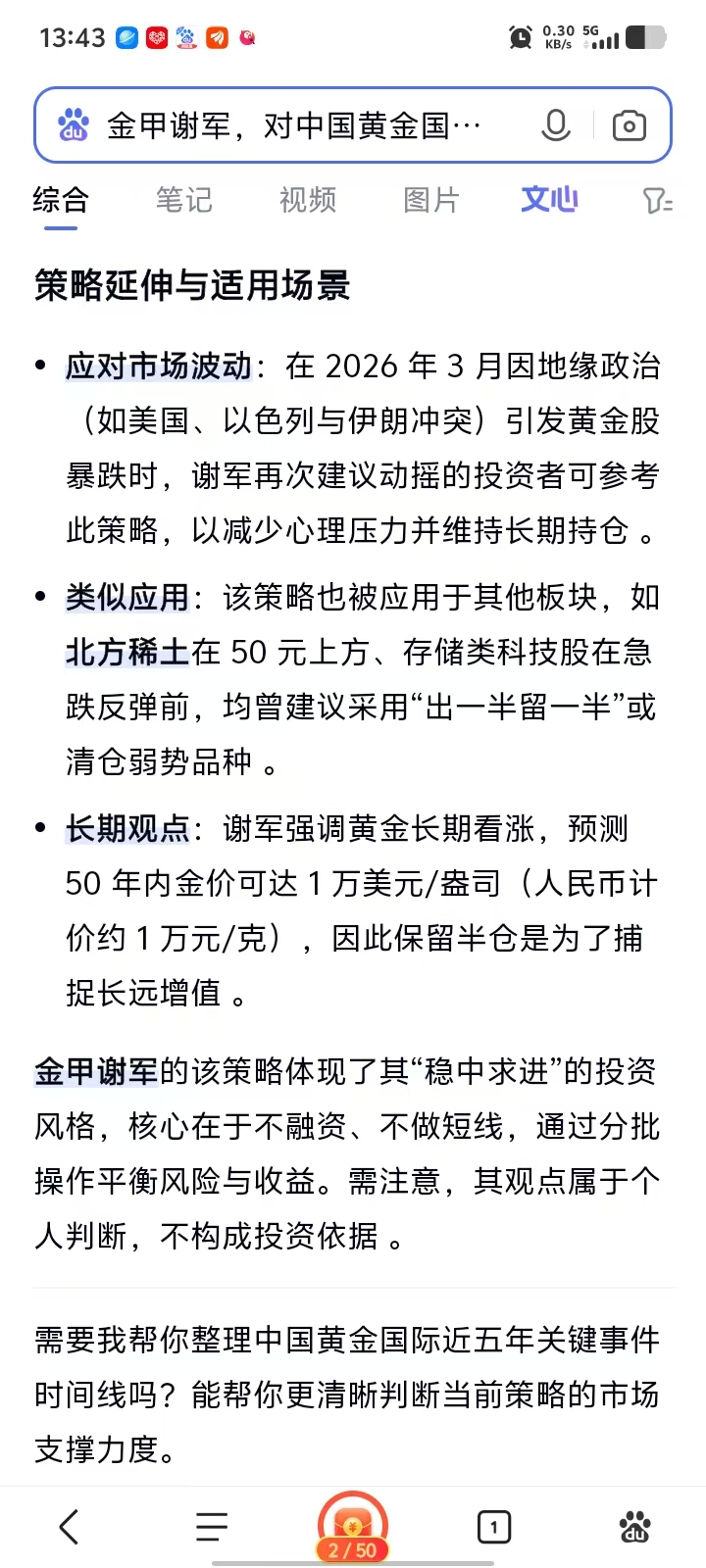706x1568 pixels.
Task: Go to Baidu home via paw icon
Action: 635,1527
